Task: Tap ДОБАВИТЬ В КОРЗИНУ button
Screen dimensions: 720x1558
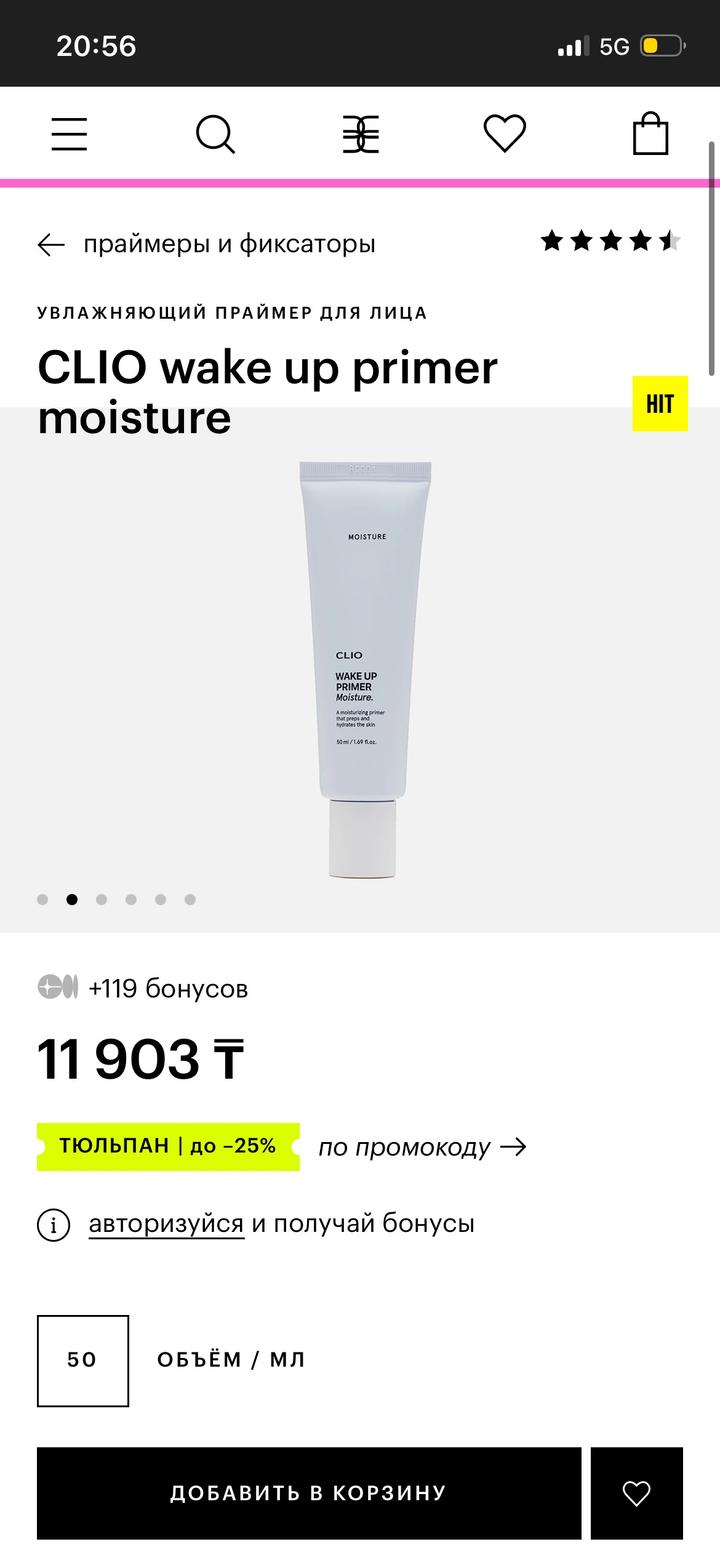Action: point(308,1493)
